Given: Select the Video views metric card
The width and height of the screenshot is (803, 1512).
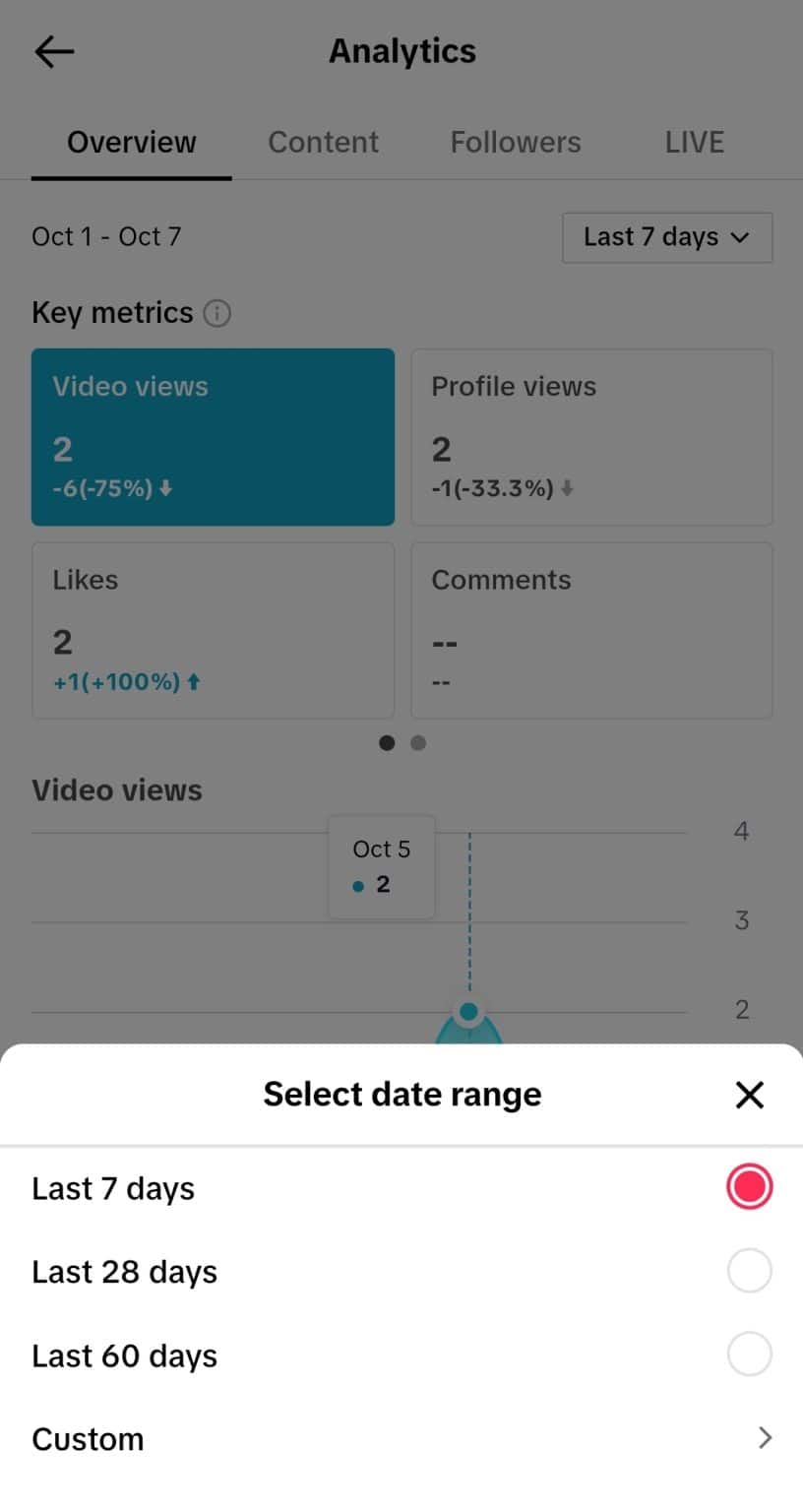Looking at the screenshot, I should click(213, 437).
